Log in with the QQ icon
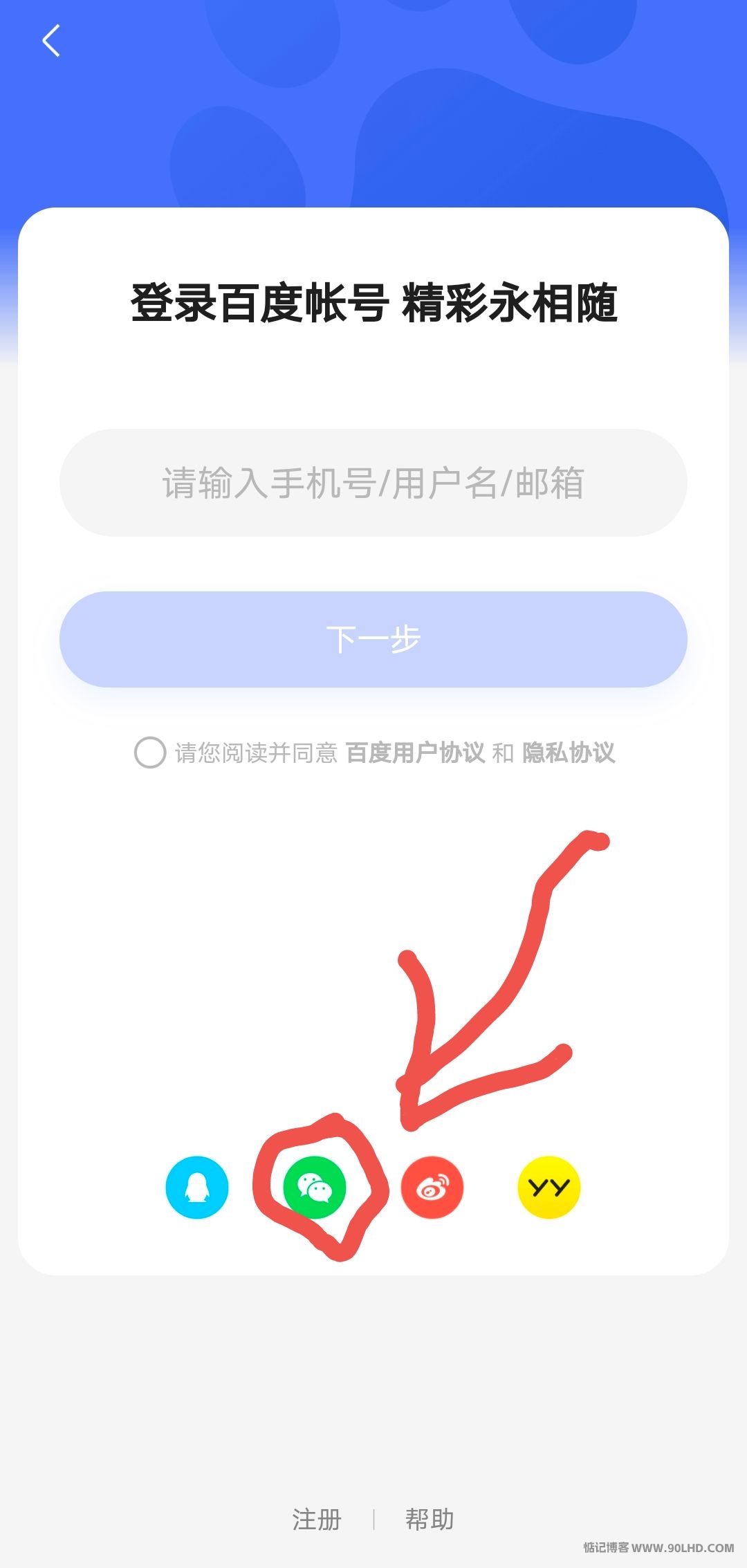Viewport: 747px width, 1568px height. 197,1188
